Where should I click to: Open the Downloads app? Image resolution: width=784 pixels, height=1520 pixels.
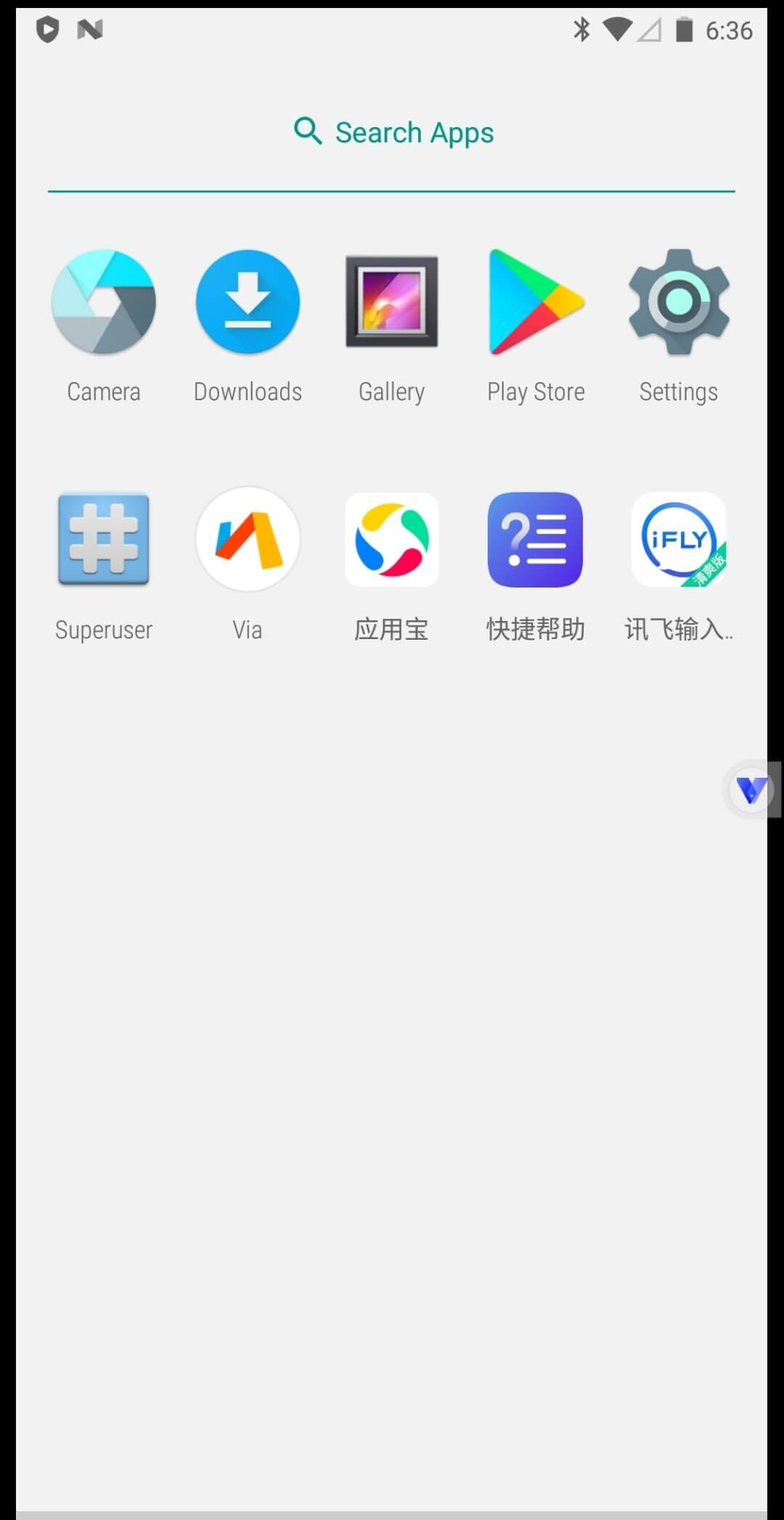248,302
